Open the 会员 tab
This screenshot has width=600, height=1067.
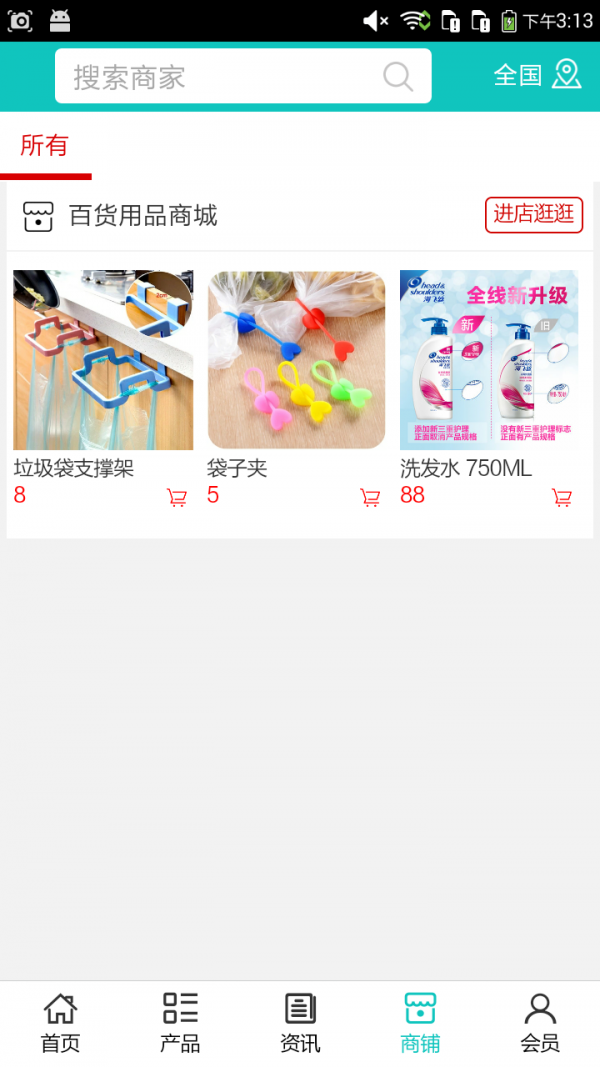click(x=540, y=1023)
